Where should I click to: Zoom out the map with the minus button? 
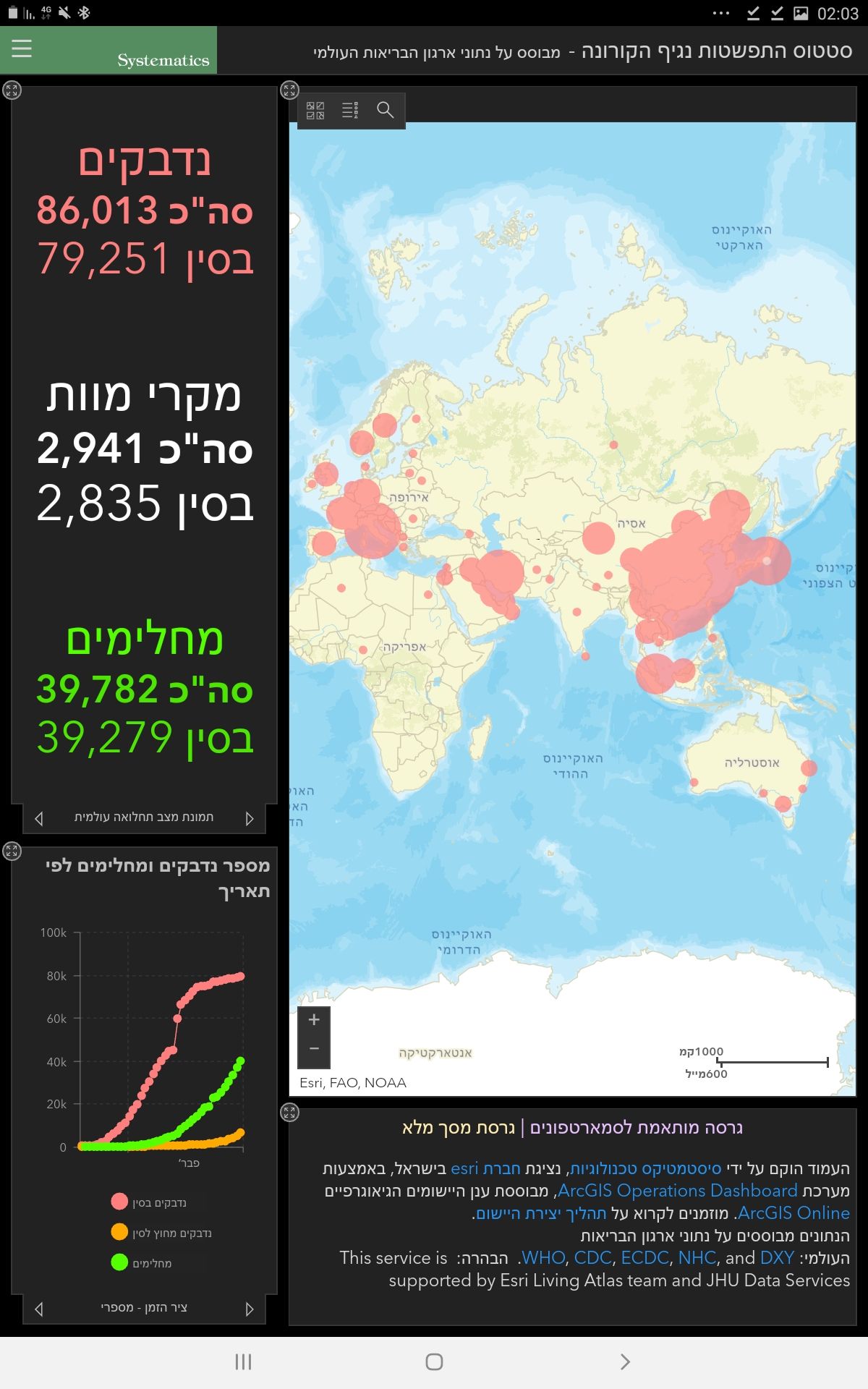pyautogui.click(x=314, y=1049)
